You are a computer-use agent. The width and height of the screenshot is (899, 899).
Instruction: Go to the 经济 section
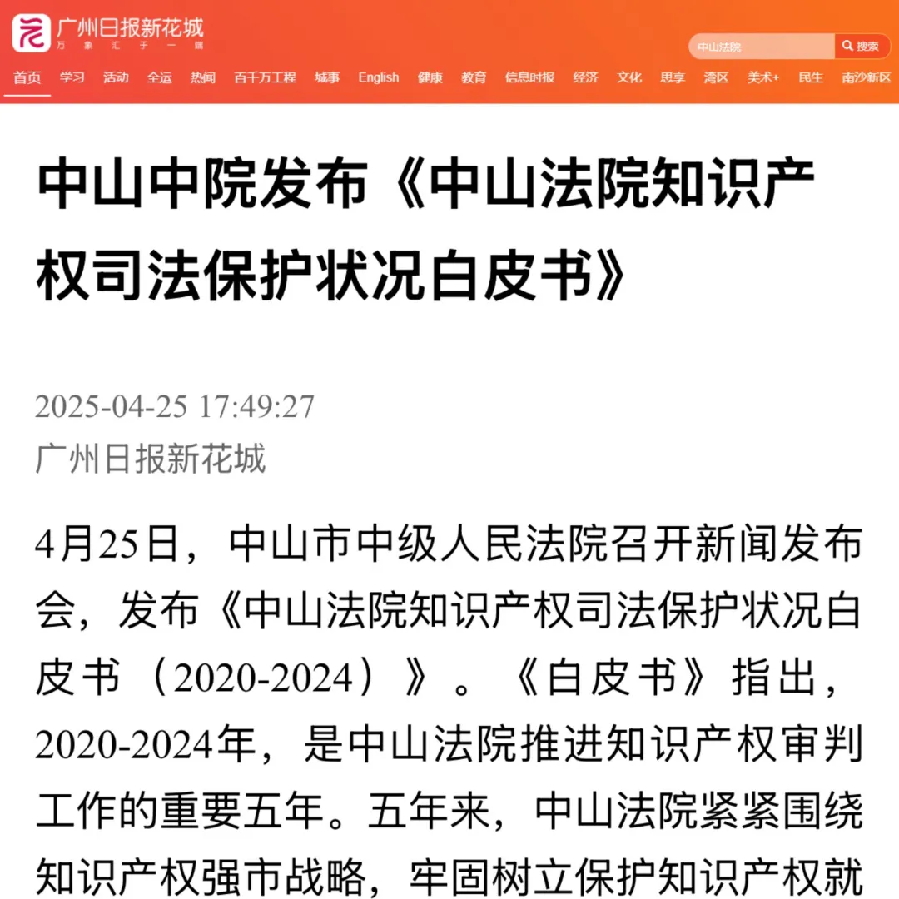(x=585, y=77)
